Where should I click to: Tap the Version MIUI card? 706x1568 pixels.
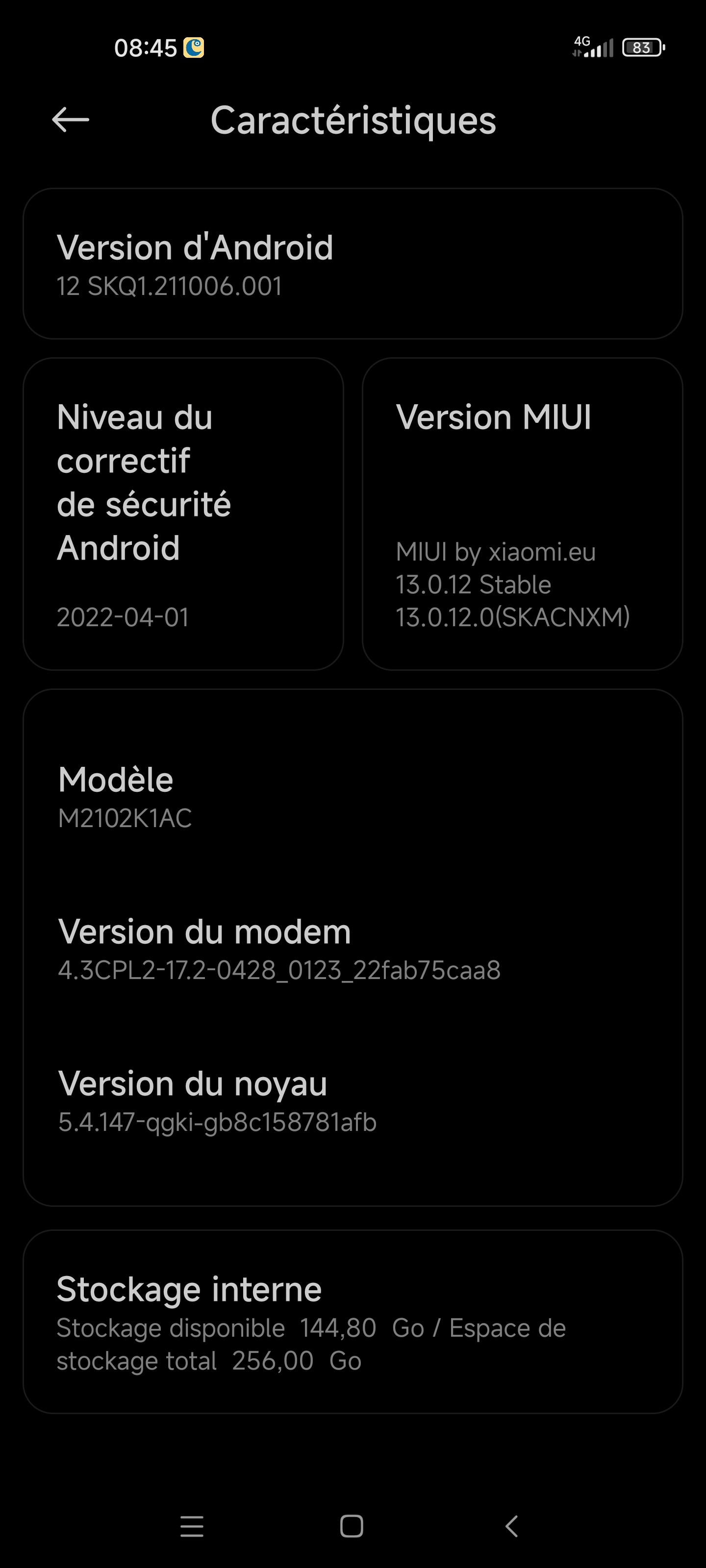pos(522,514)
